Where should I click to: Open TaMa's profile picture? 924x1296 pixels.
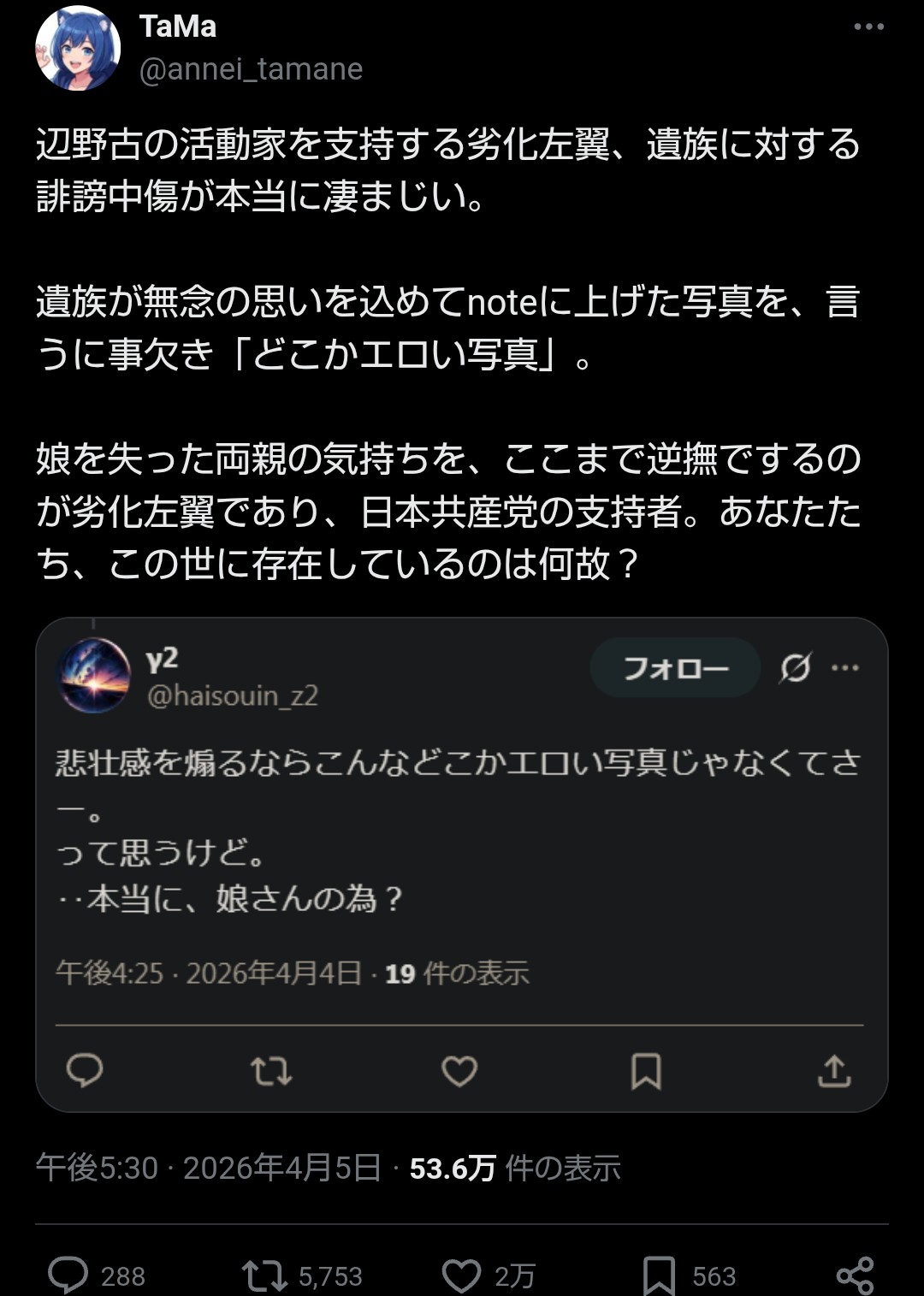[x=78, y=48]
